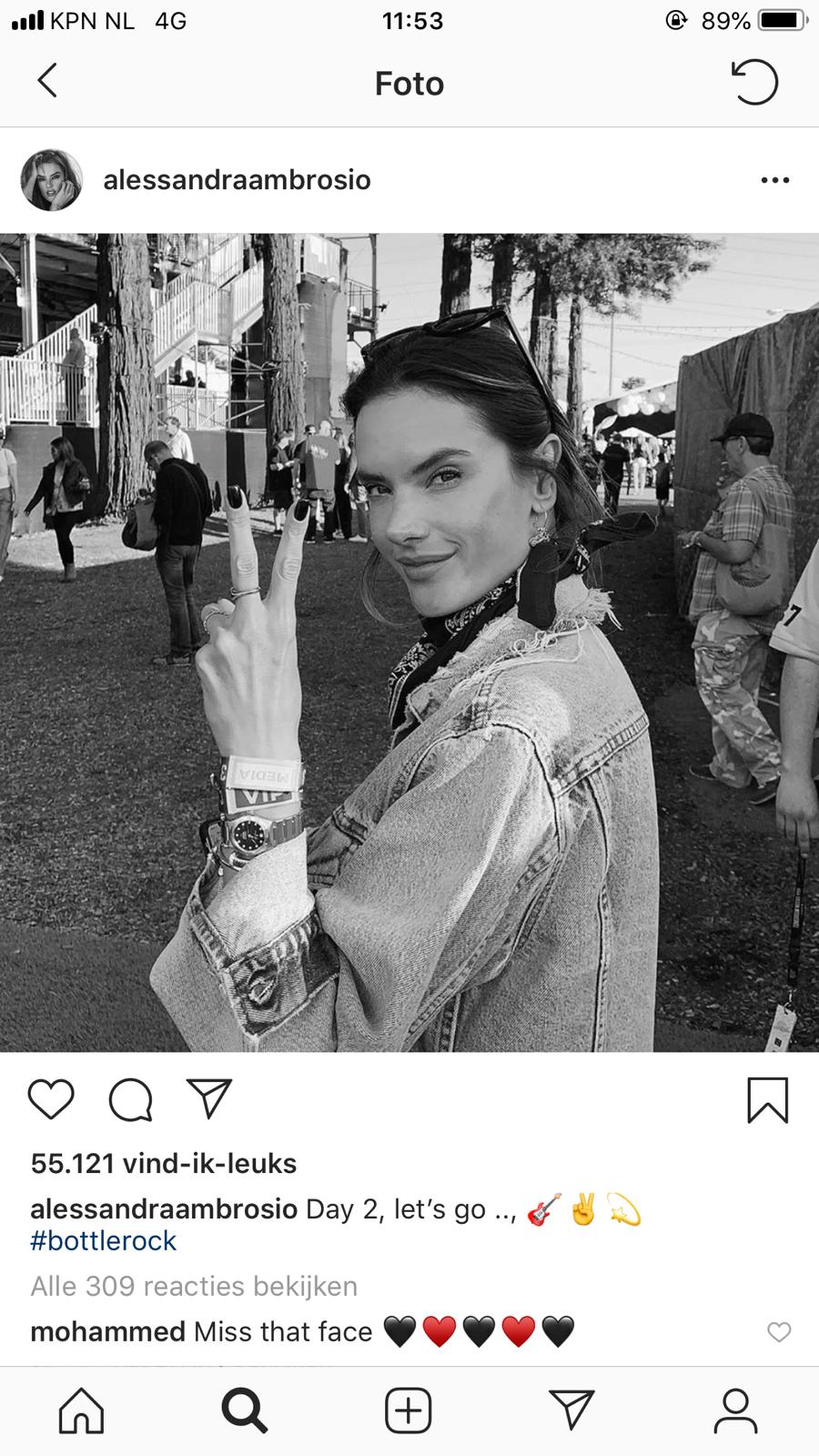
Task: Switch to the Home tab
Action: pyautogui.click(x=82, y=1410)
